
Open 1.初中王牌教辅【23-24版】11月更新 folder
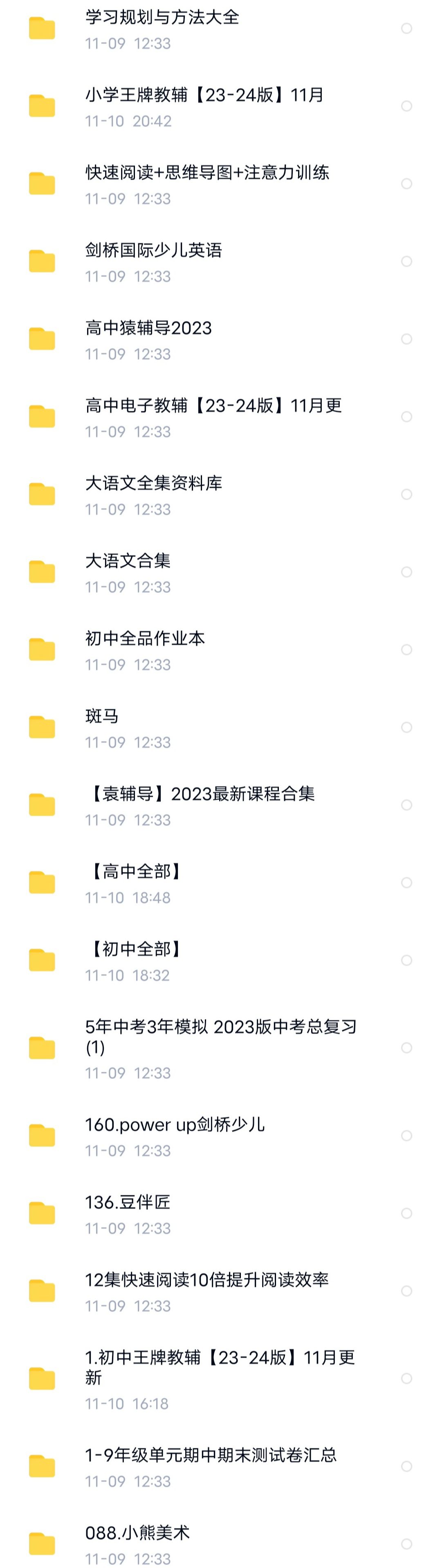pos(219,1358)
